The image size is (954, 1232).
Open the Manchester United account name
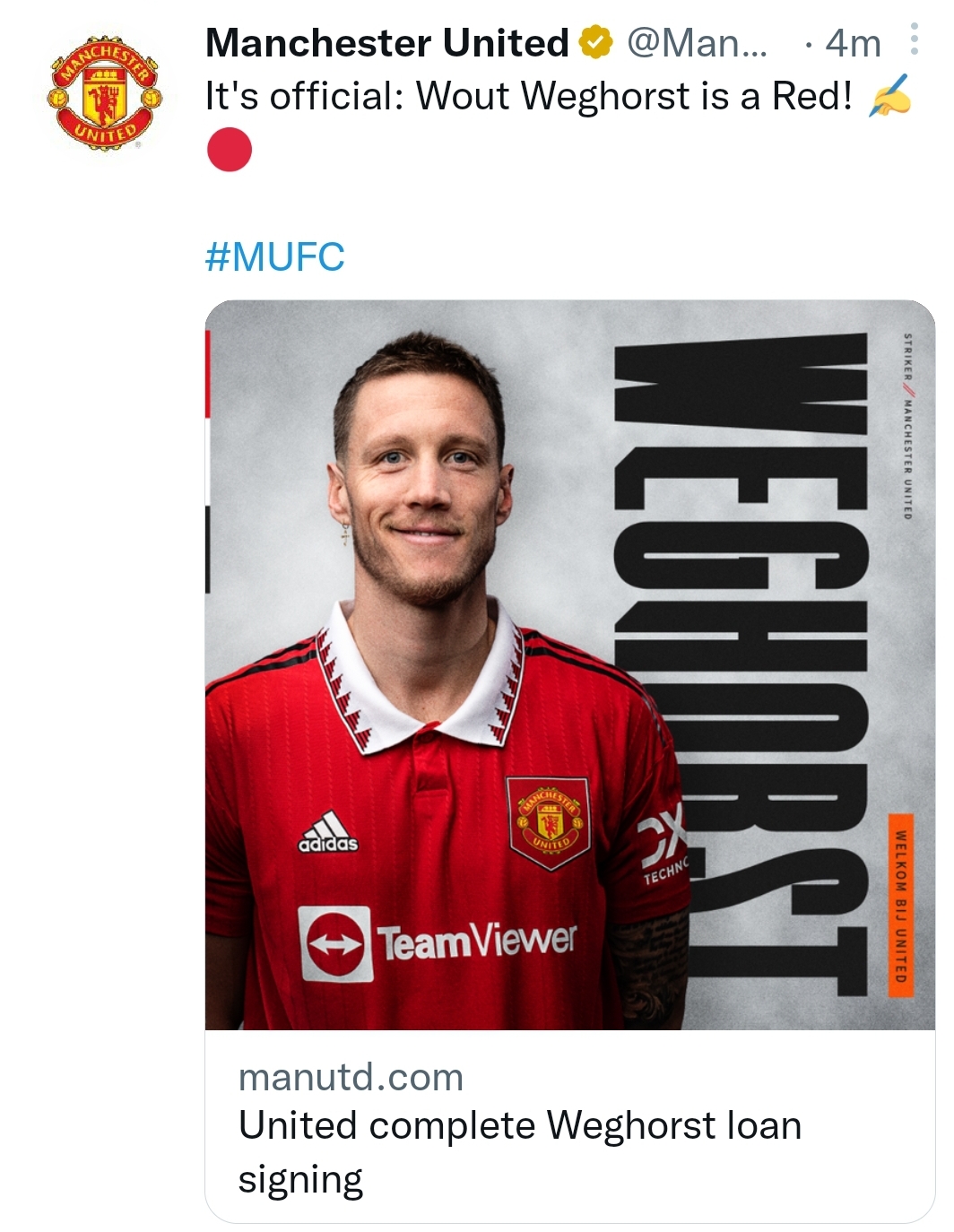pos(386,42)
